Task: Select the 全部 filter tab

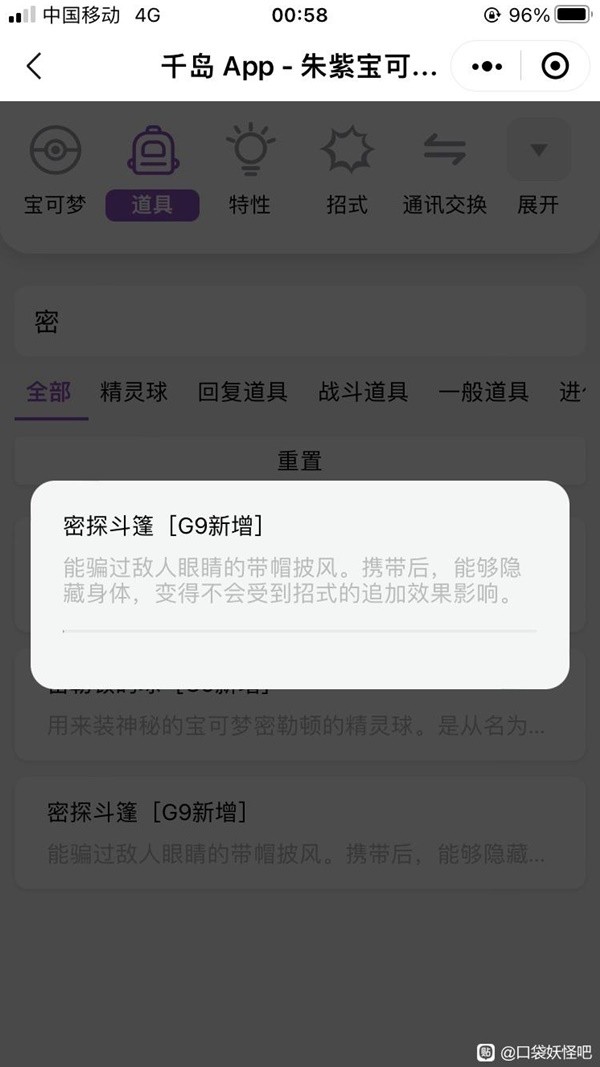Action: pyautogui.click(x=49, y=392)
